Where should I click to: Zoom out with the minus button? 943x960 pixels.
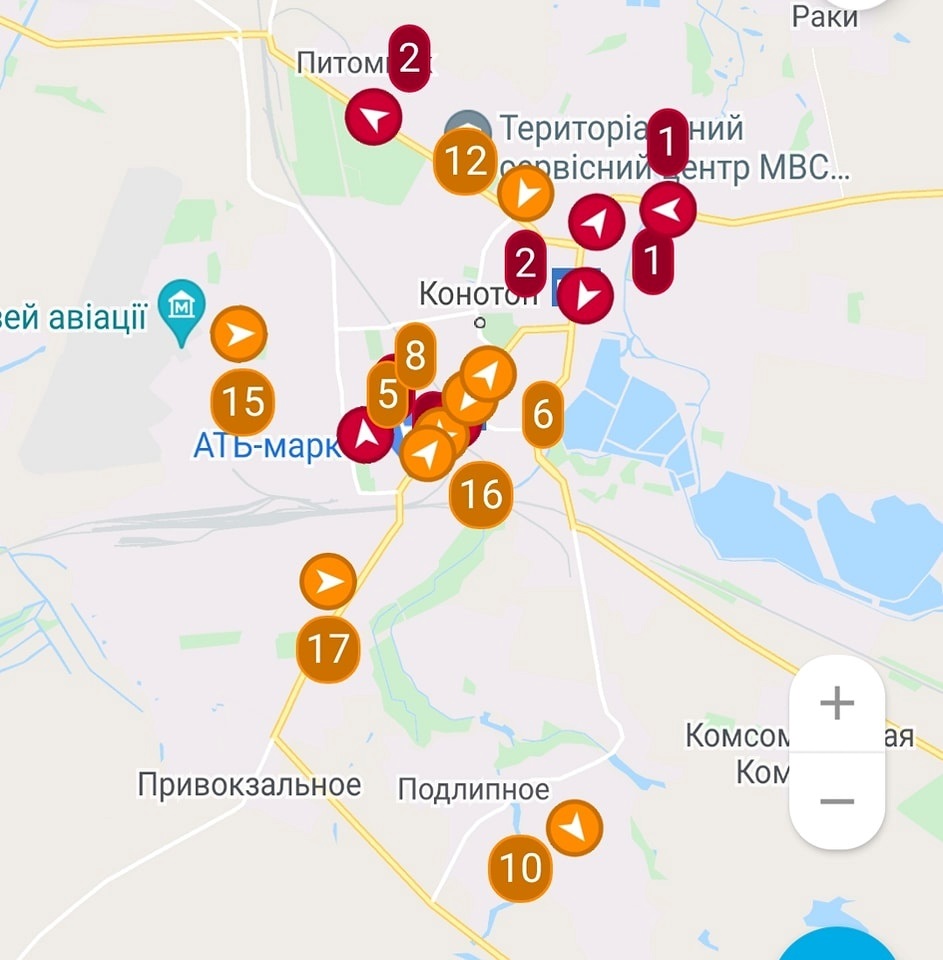click(837, 801)
